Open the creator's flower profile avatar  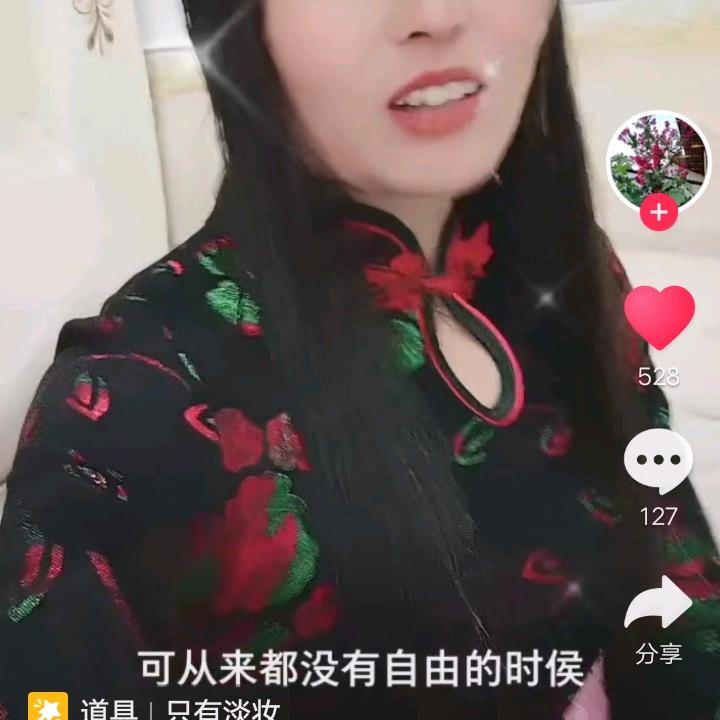tap(658, 162)
